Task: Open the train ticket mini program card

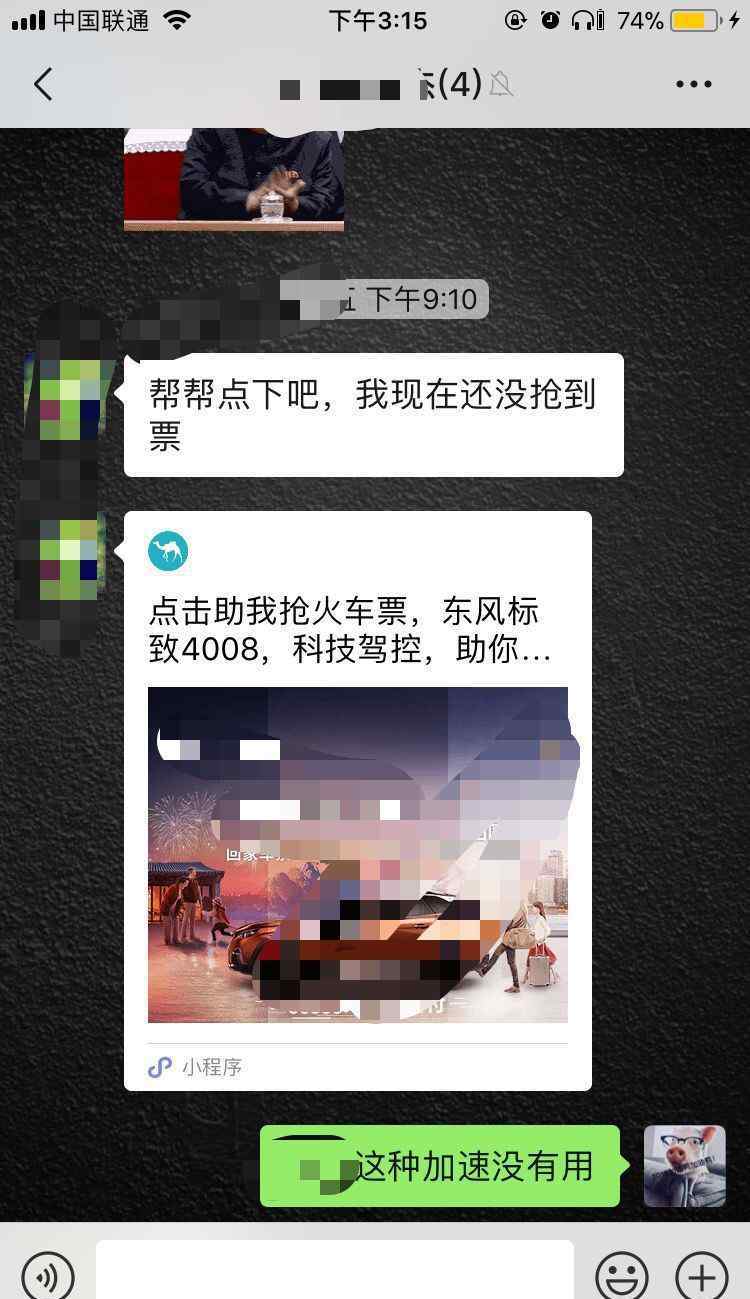Action: (x=358, y=800)
